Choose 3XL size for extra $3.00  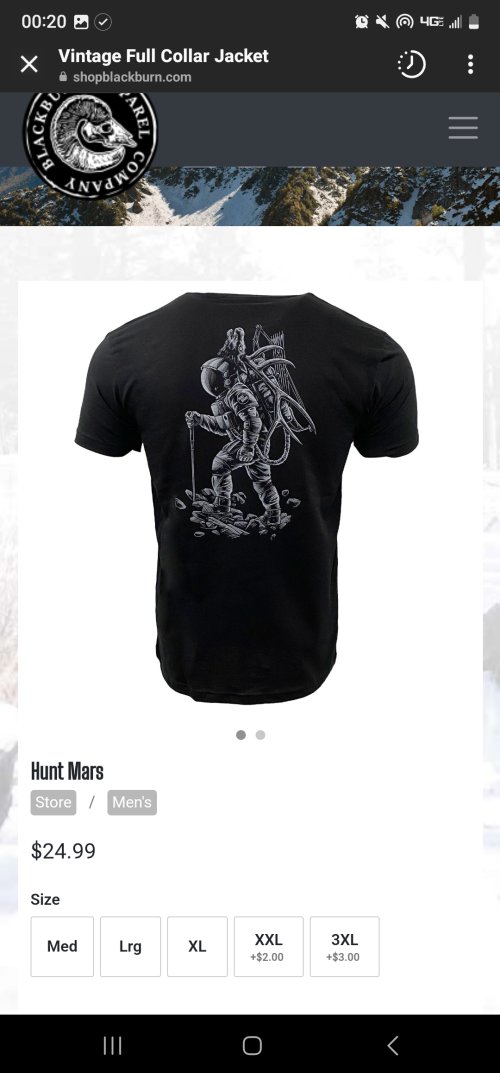[345, 946]
